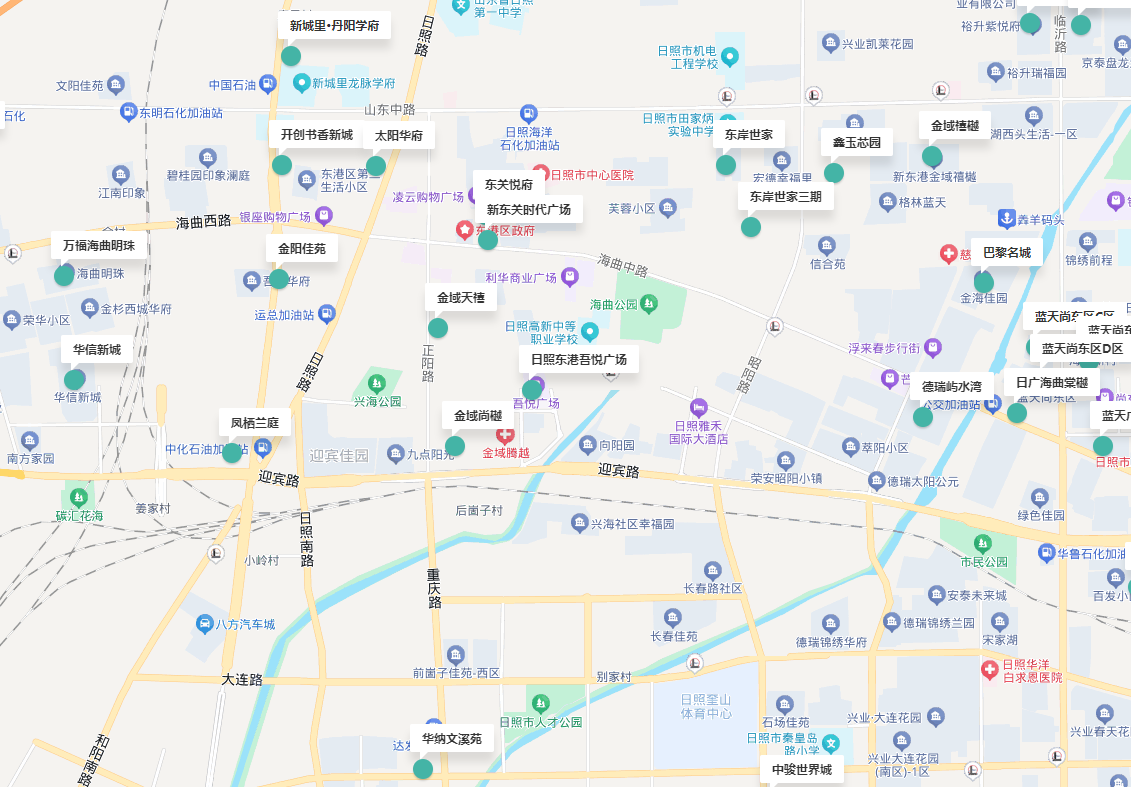Open the 金阳佳苑 property marker
Viewport: 1131px width, 787px height.
pos(279,279)
